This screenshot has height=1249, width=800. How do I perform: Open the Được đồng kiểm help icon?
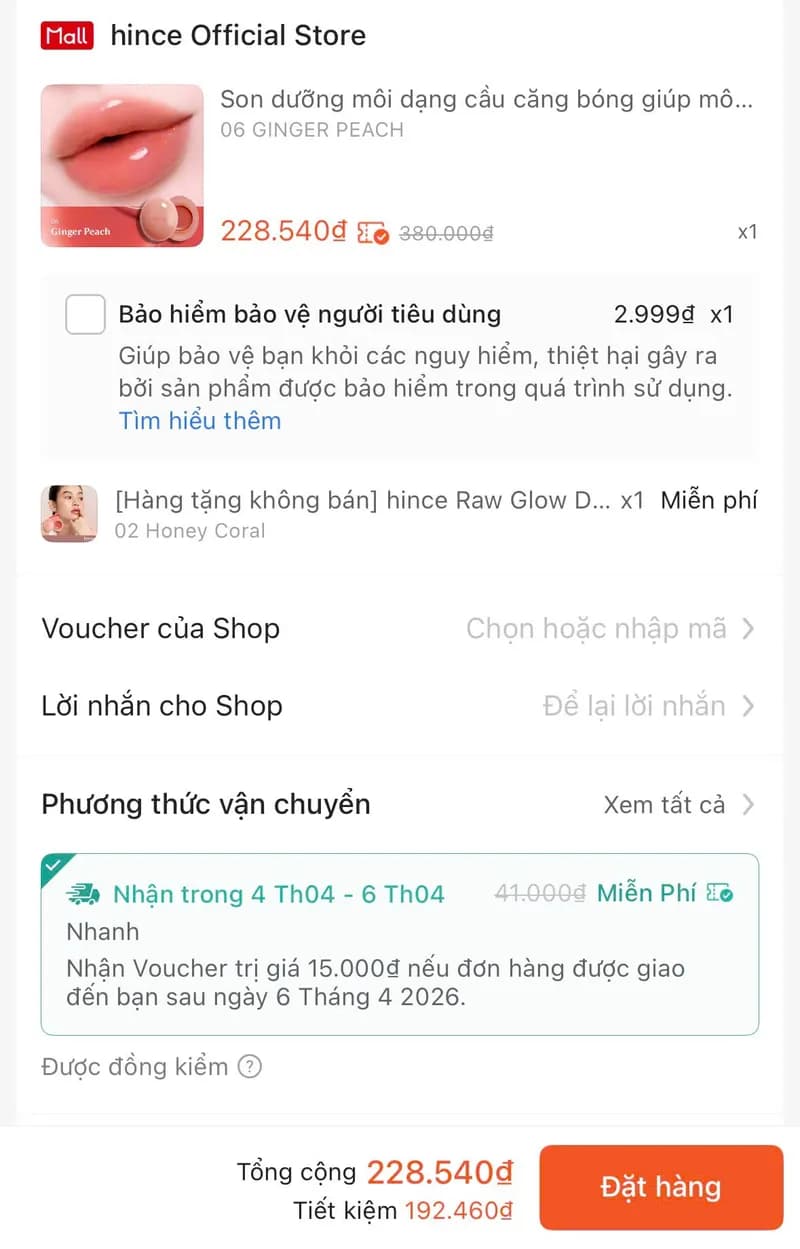250,1067
